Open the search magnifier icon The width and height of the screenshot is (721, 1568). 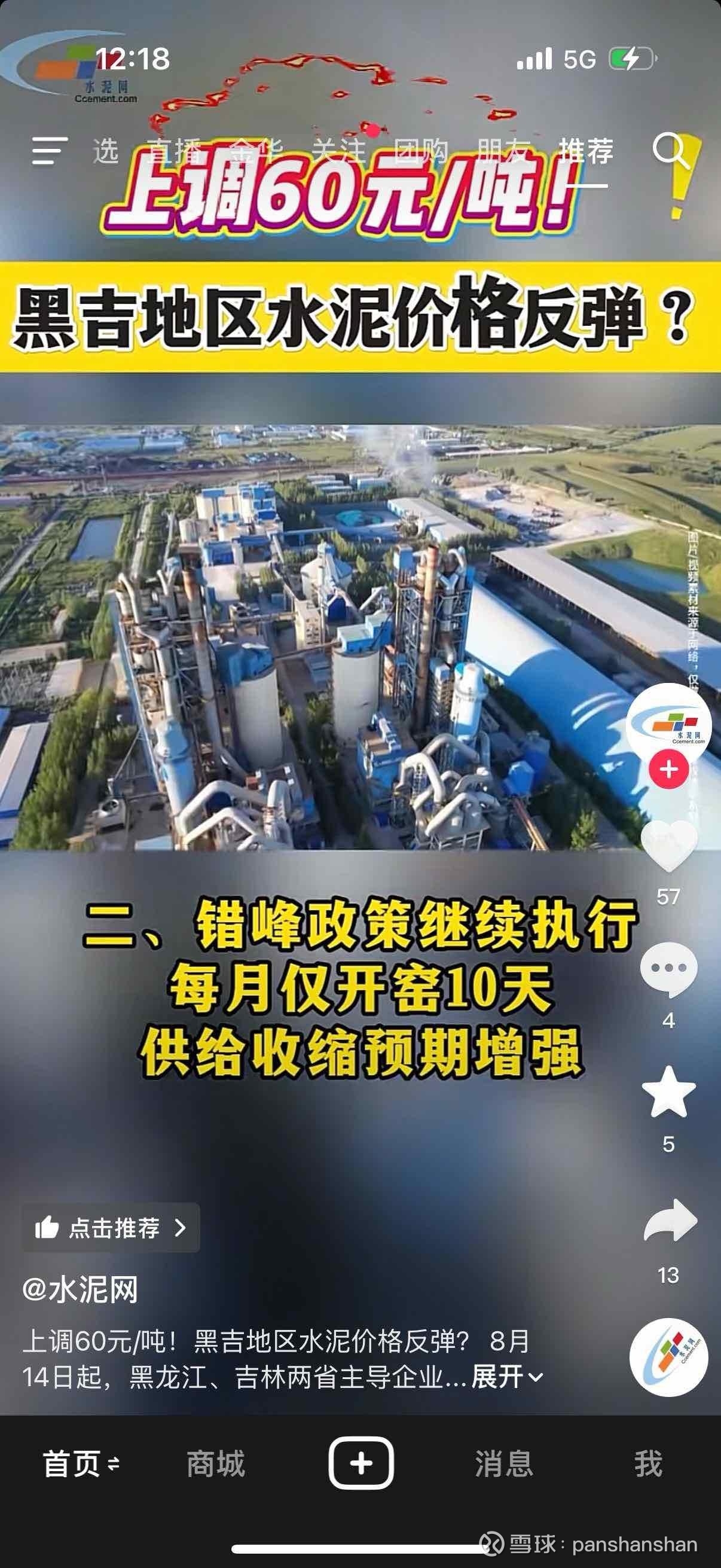(671, 151)
